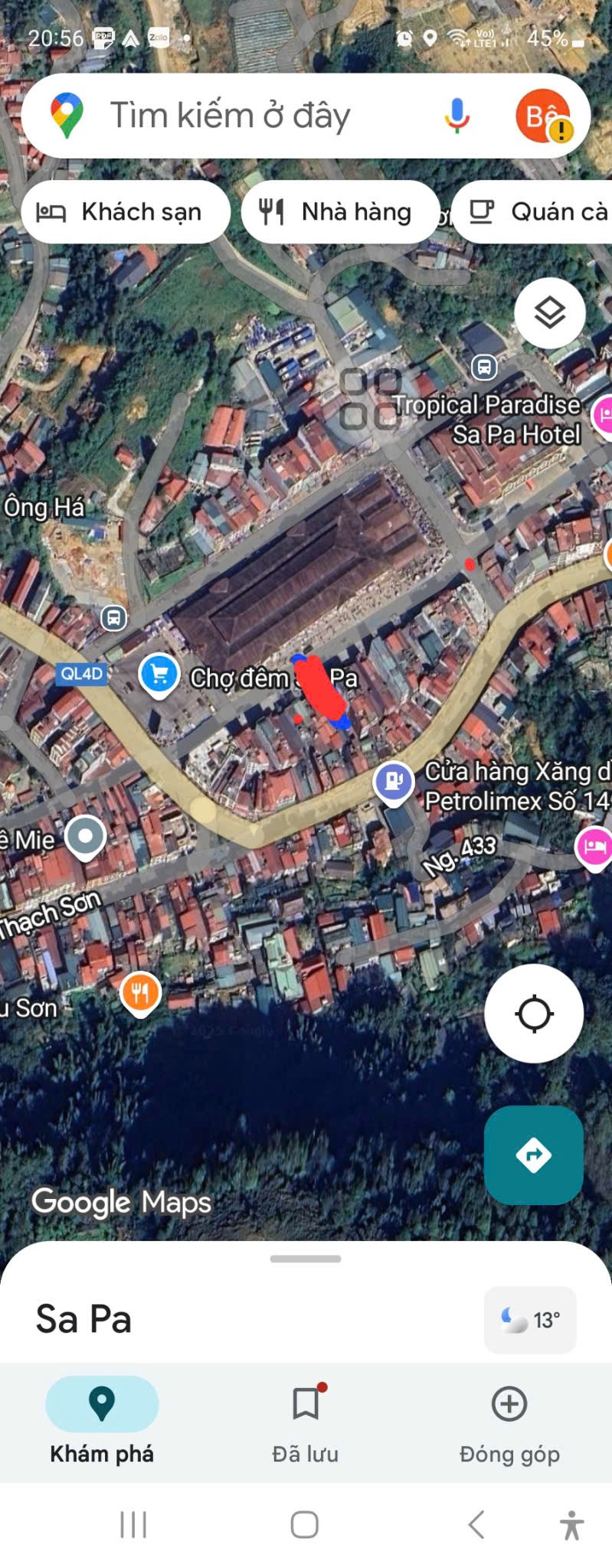Tap the Petrolimex gas station marker
This screenshot has width=612, height=1568.
click(394, 782)
